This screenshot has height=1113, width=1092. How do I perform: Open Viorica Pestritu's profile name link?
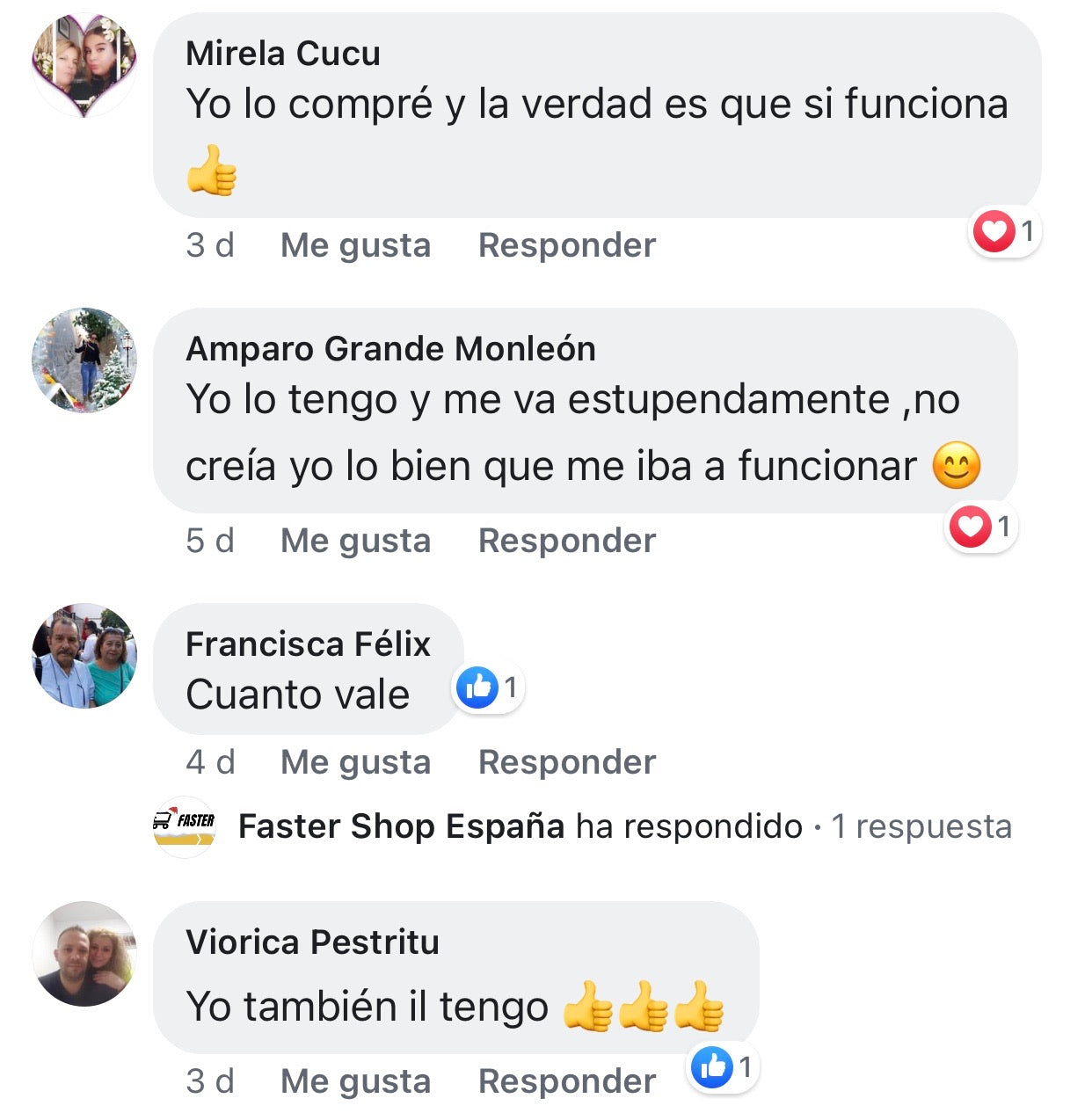click(x=312, y=942)
